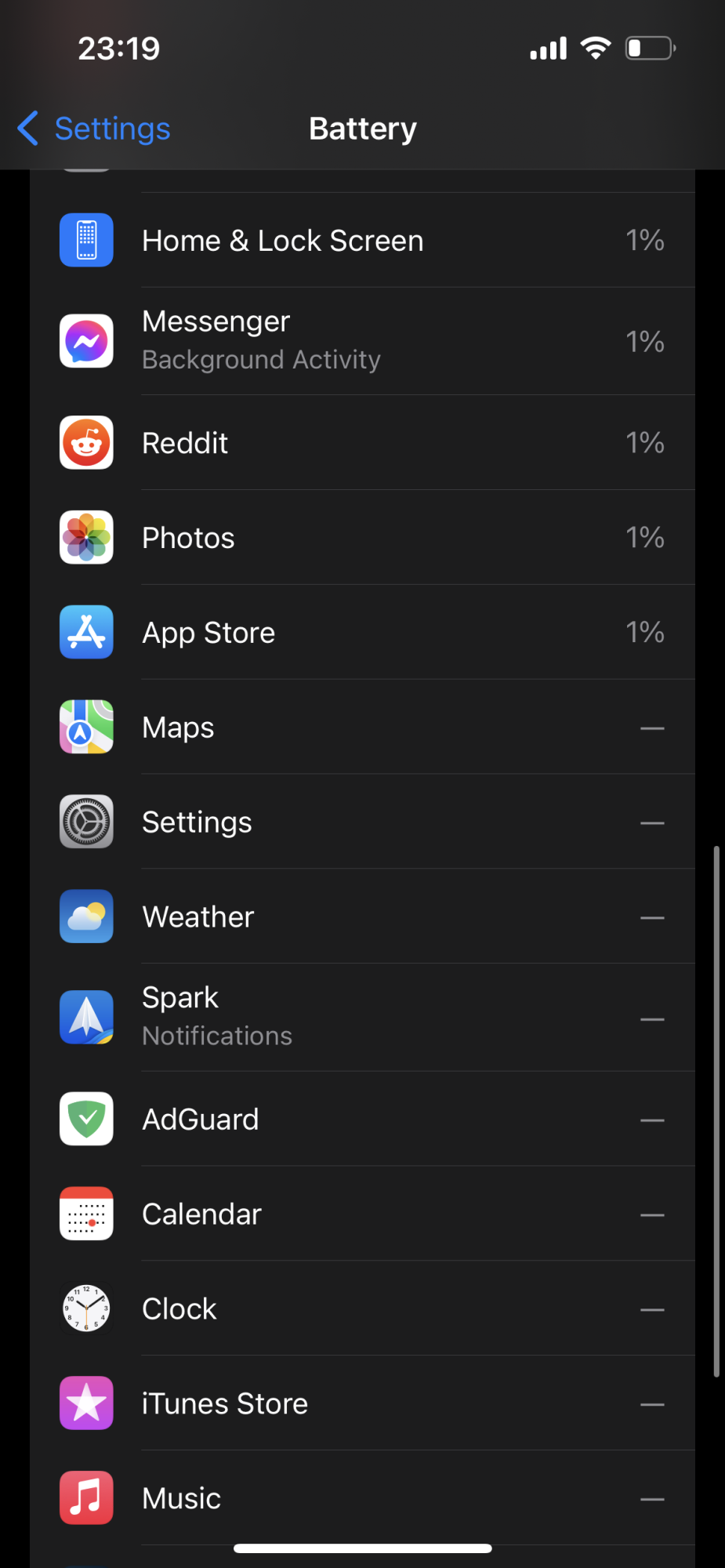
Task: Tap the Home & Lock Screen row
Action: coord(362,240)
